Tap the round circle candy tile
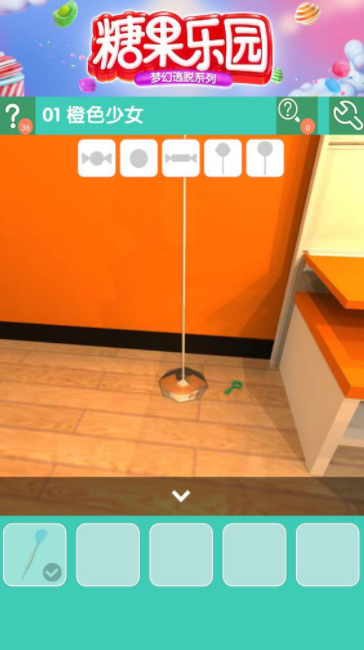Screen dimensions: 364x650 click(139, 158)
